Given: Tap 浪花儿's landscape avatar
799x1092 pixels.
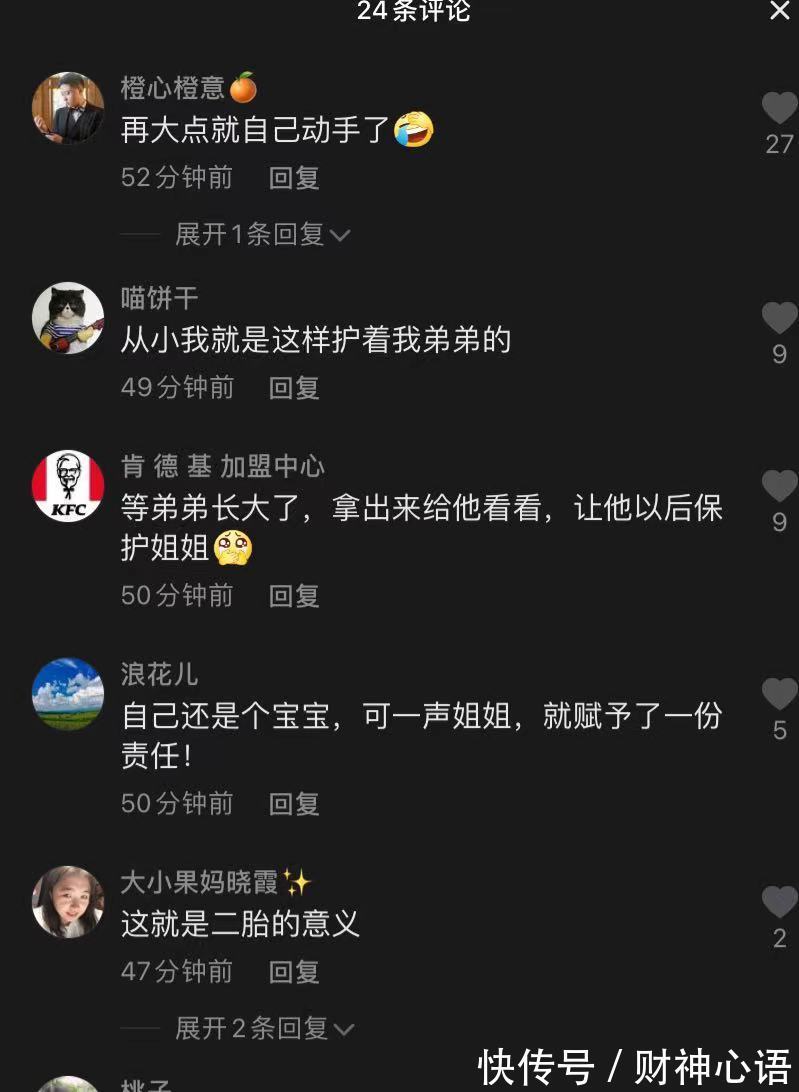Looking at the screenshot, I should (x=68, y=692).
